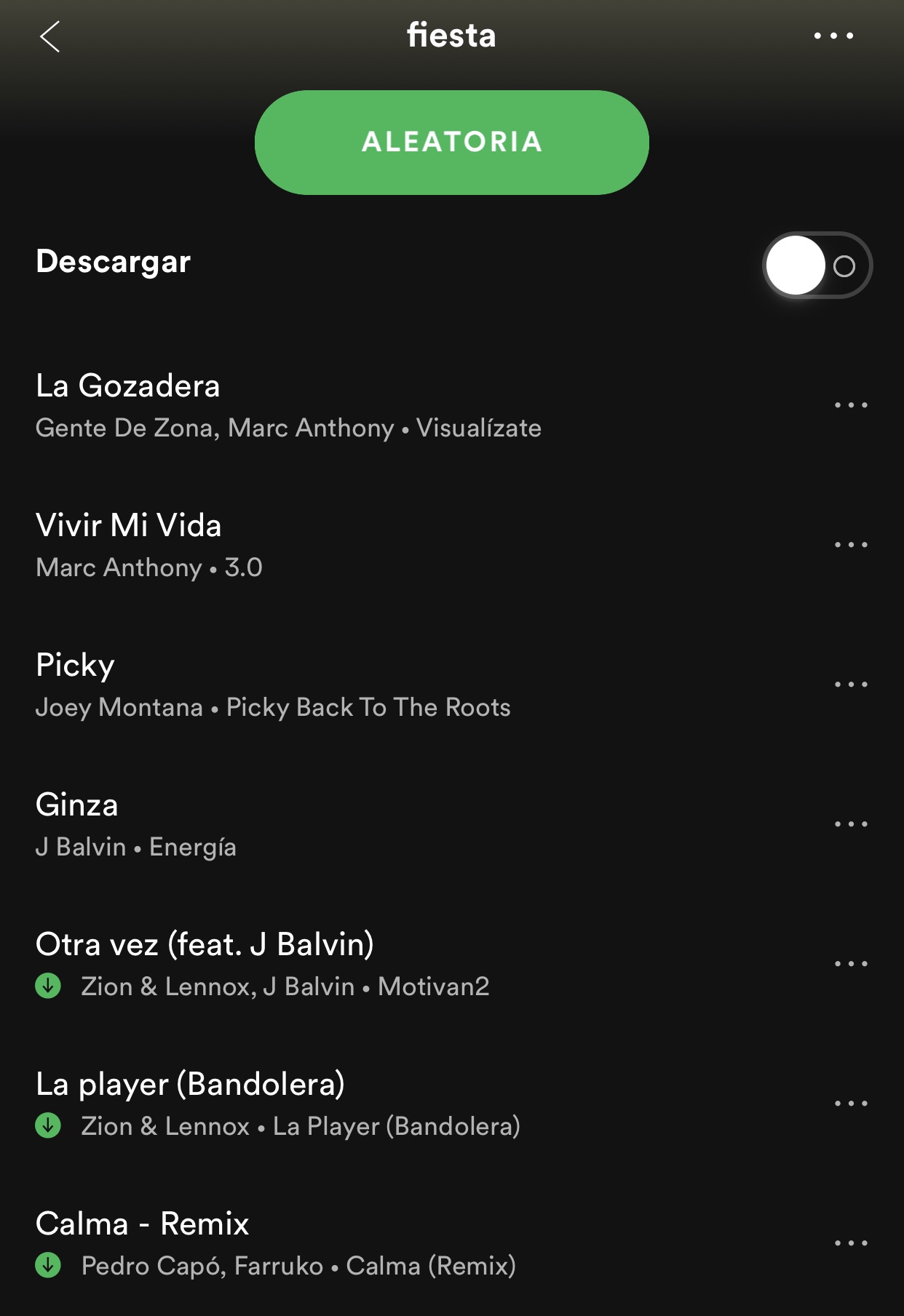Play Ginza by J Balvin
Viewport: 904px width, 1316px height.
291,824
